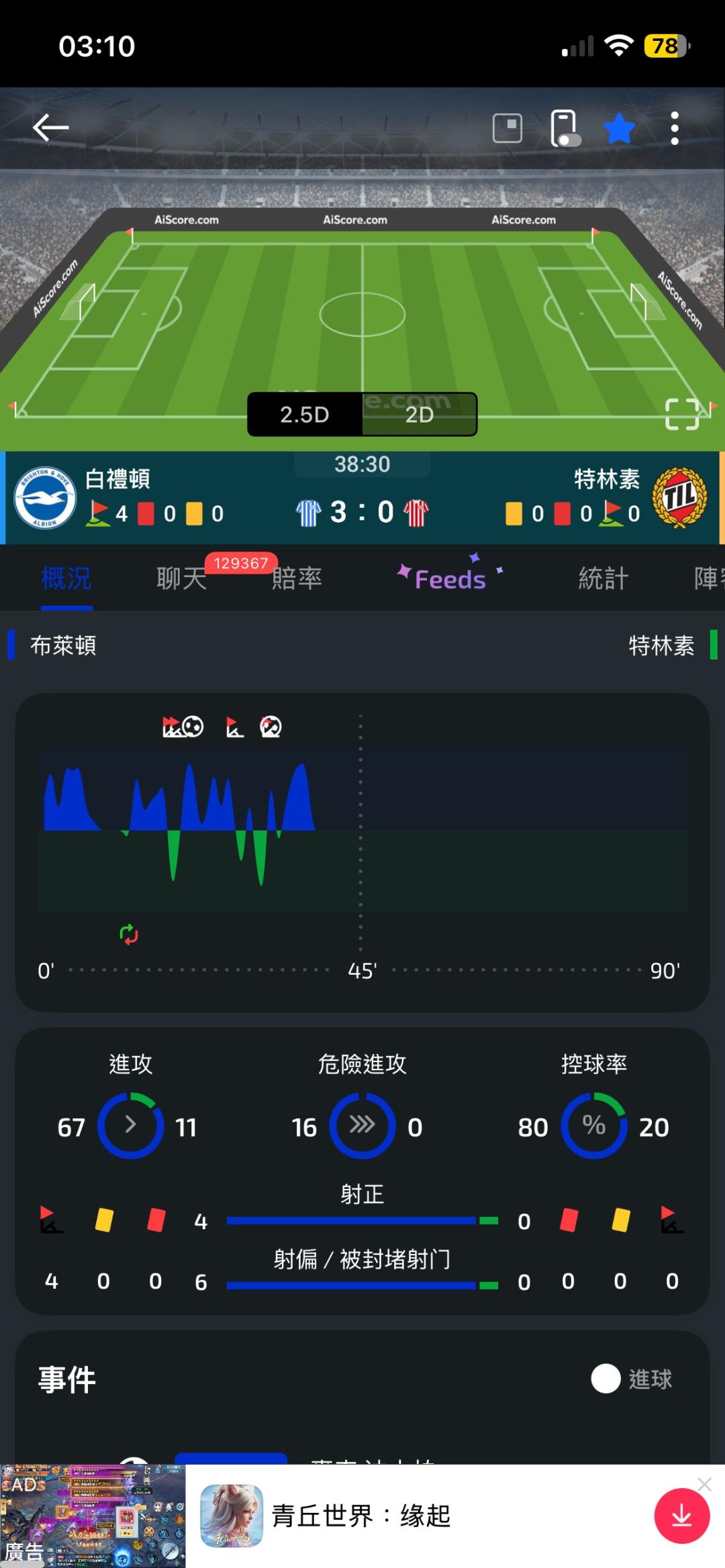Download 青丘世界:缘起 from the ad

point(681,1516)
